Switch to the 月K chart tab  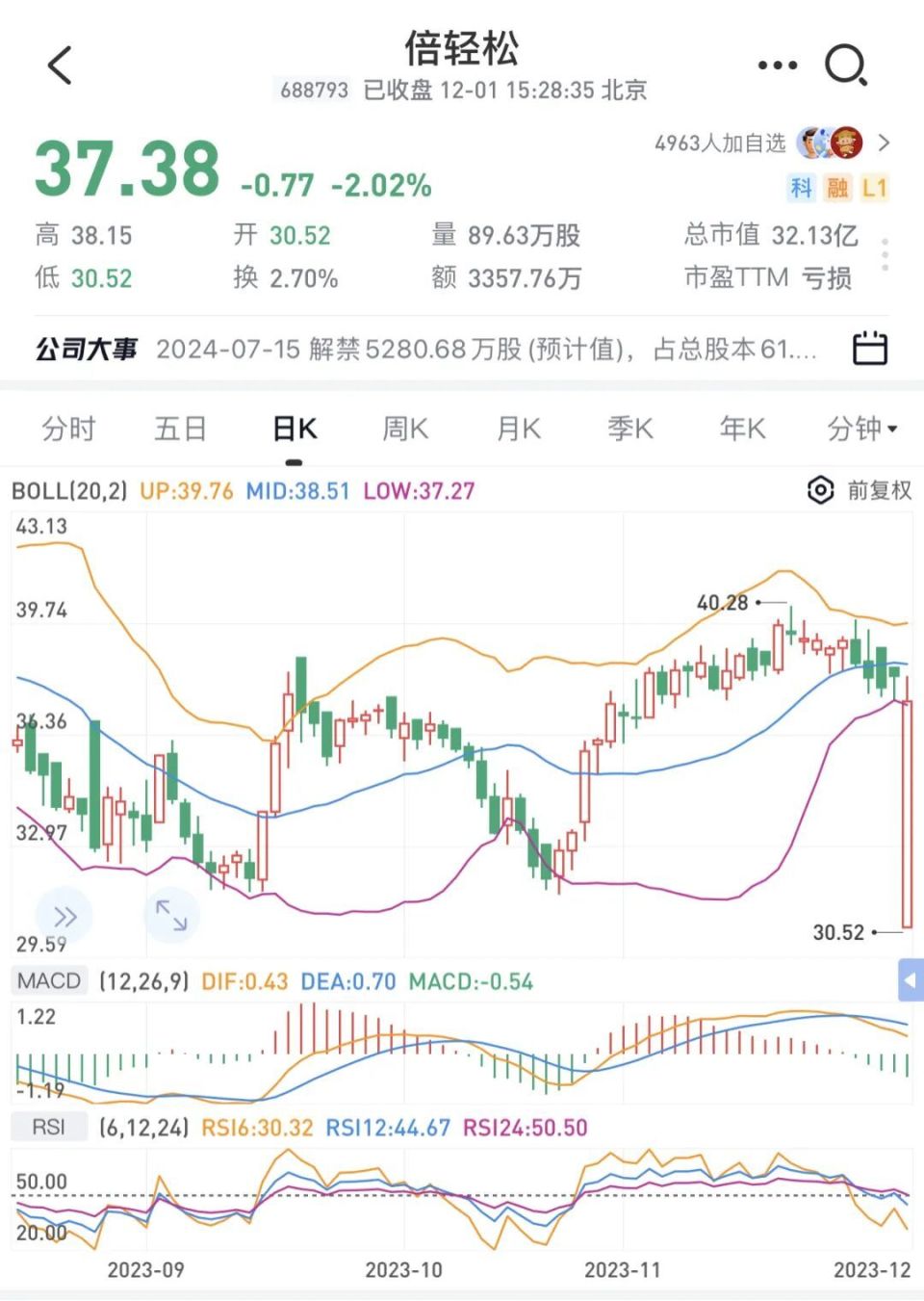click(x=519, y=429)
